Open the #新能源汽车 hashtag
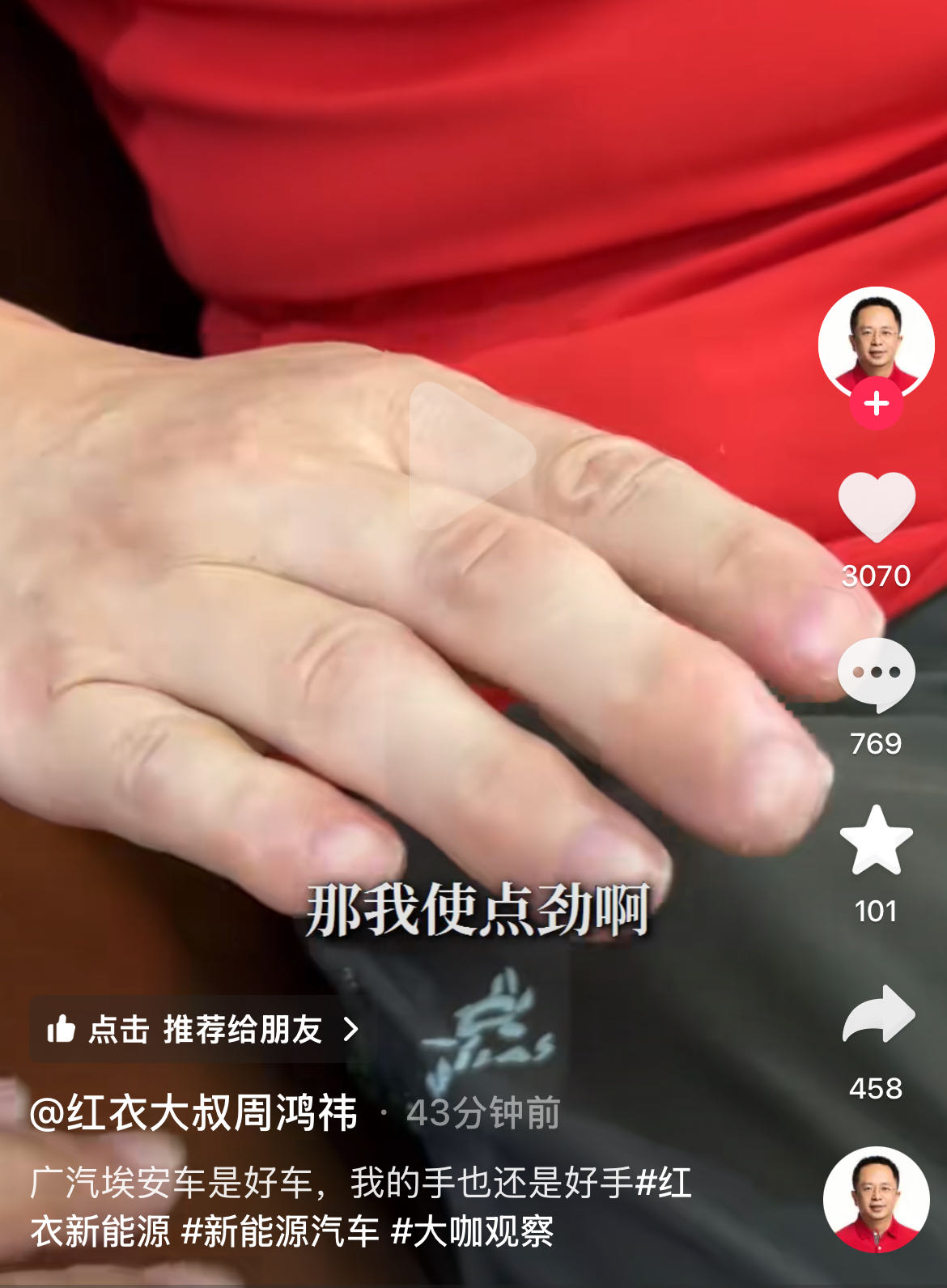The height and width of the screenshot is (1288, 947). (280, 1231)
